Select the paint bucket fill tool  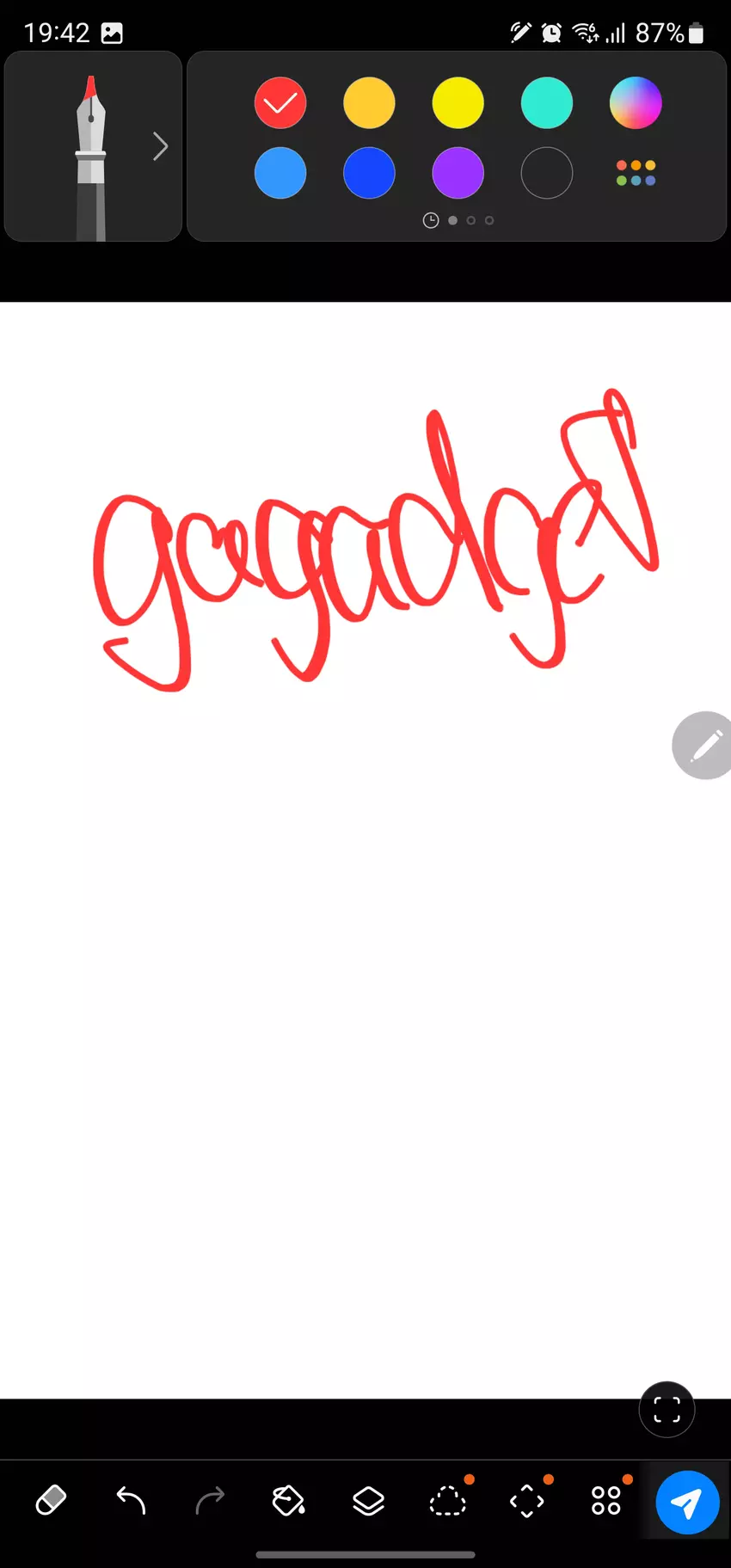pos(289,1501)
